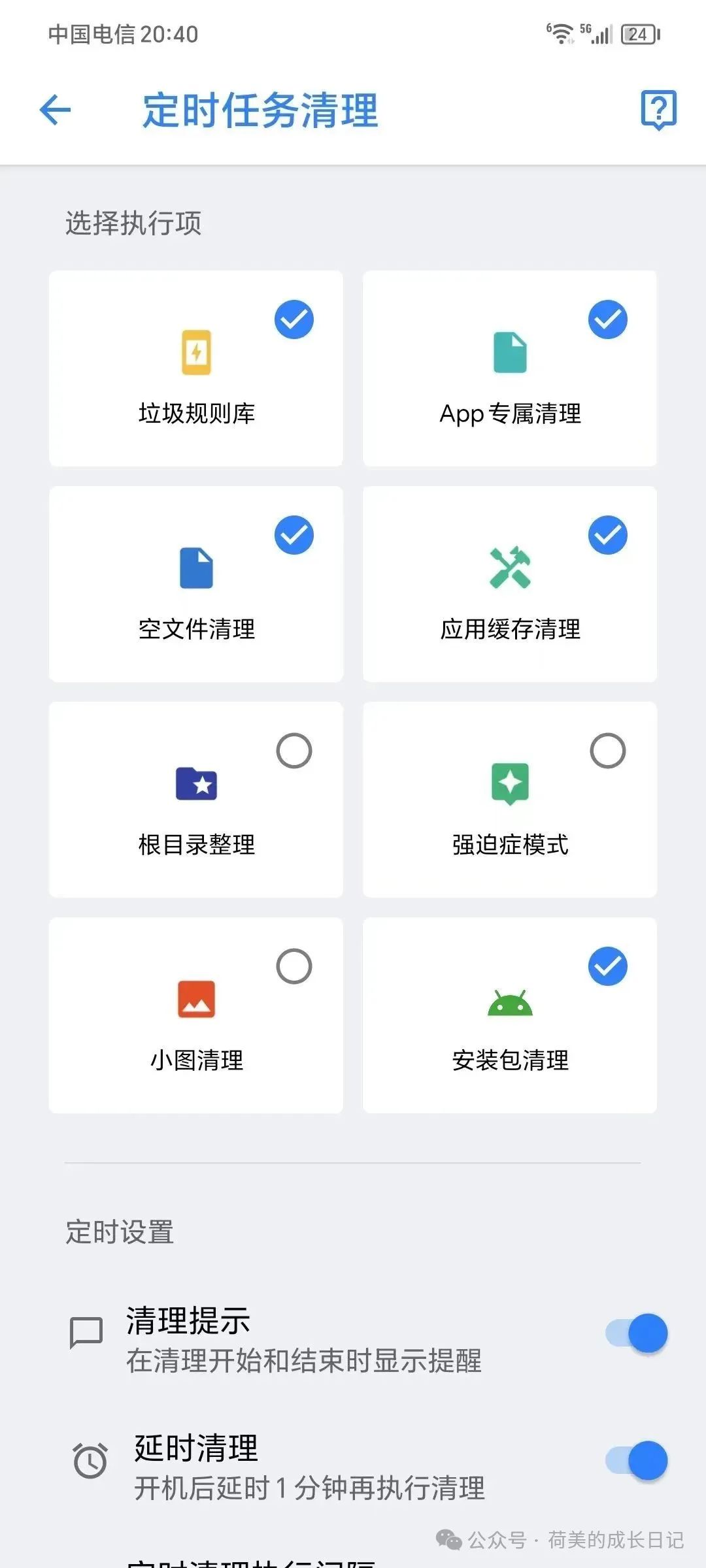The width and height of the screenshot is (706, 1568).
Task: Open the help question mark icon
Action: click(x=658, y=109)
